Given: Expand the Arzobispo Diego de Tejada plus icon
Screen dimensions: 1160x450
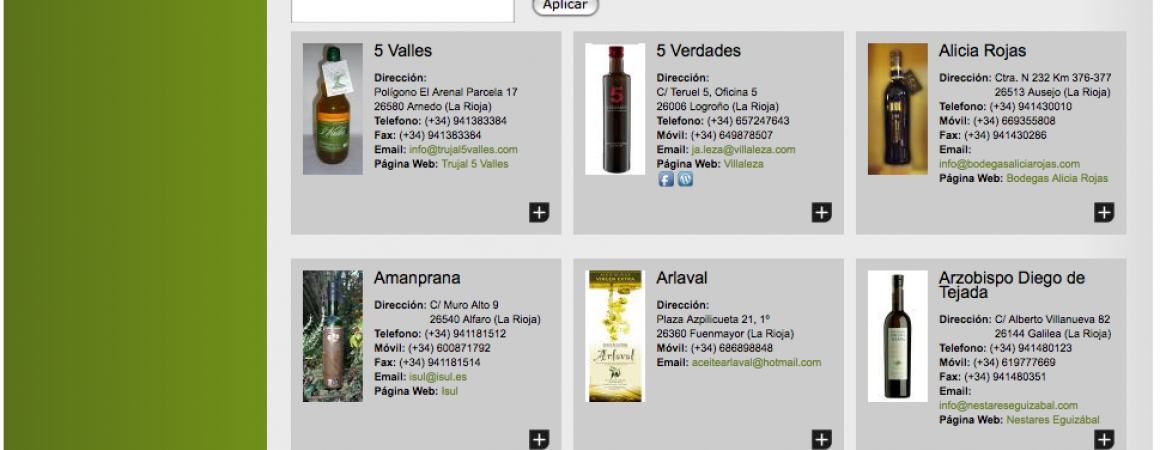Looking at the screenshot, I should coord(1103,439).
